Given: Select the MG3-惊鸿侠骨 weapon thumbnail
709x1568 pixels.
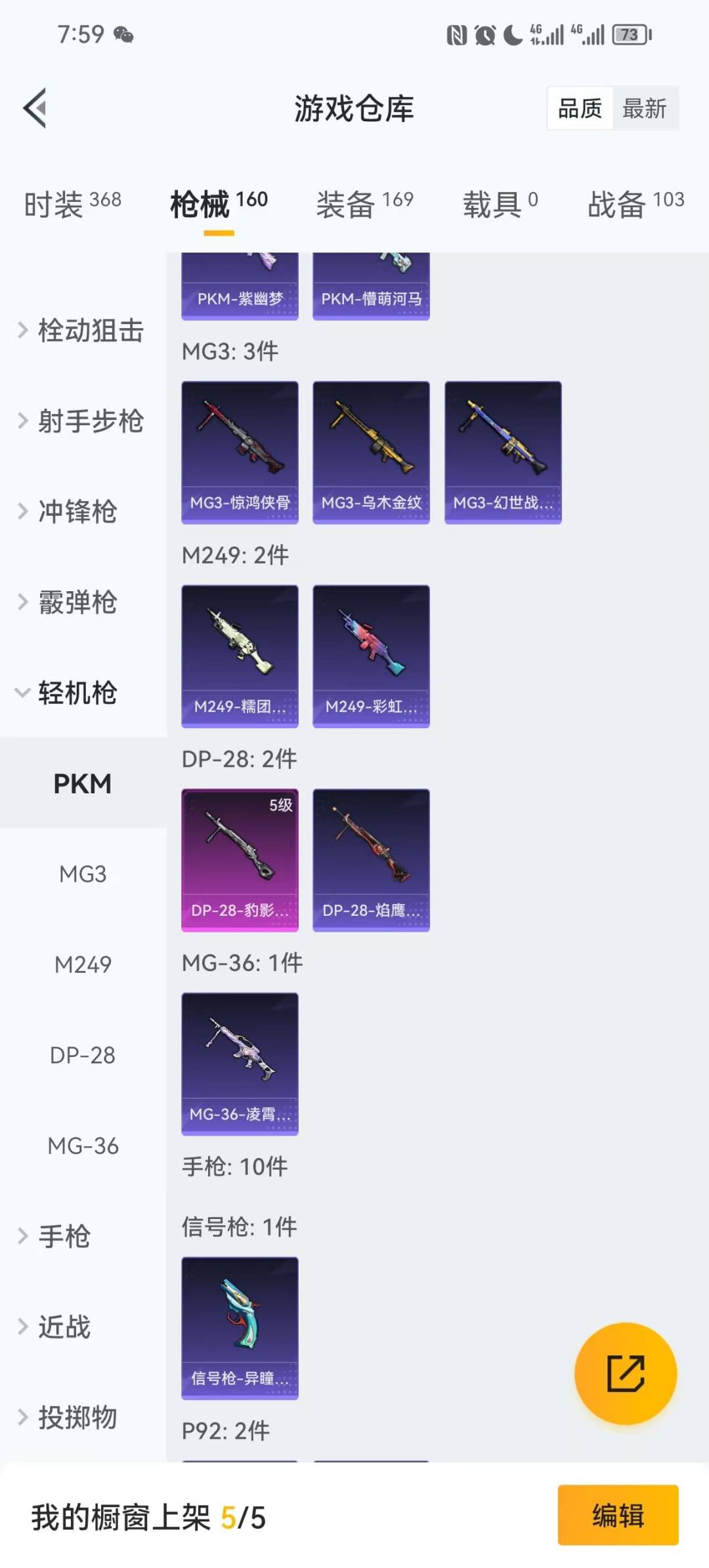Looking at the screenshot, I should tap(240, 451).
